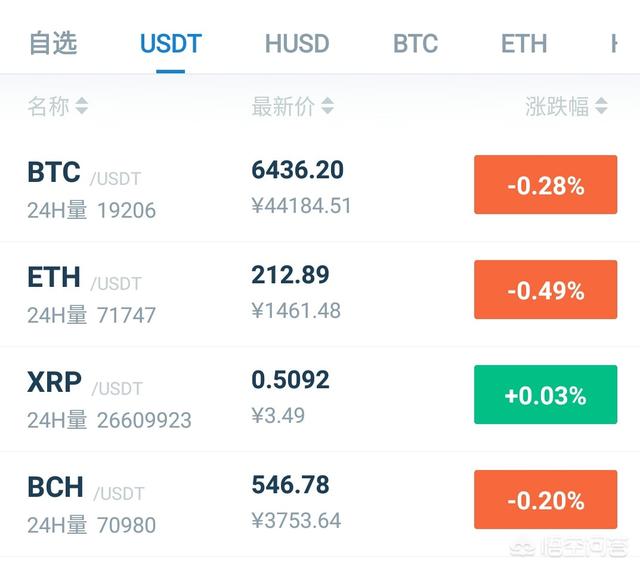The image size is (640, 569).
Task: Select the USDT market tab
Action: click(x=170, y=44)
